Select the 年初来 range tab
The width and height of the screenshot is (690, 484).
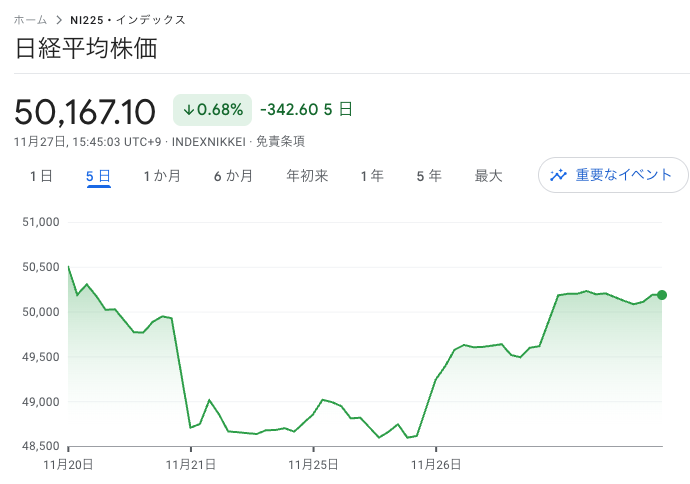[x=307, y=176]
